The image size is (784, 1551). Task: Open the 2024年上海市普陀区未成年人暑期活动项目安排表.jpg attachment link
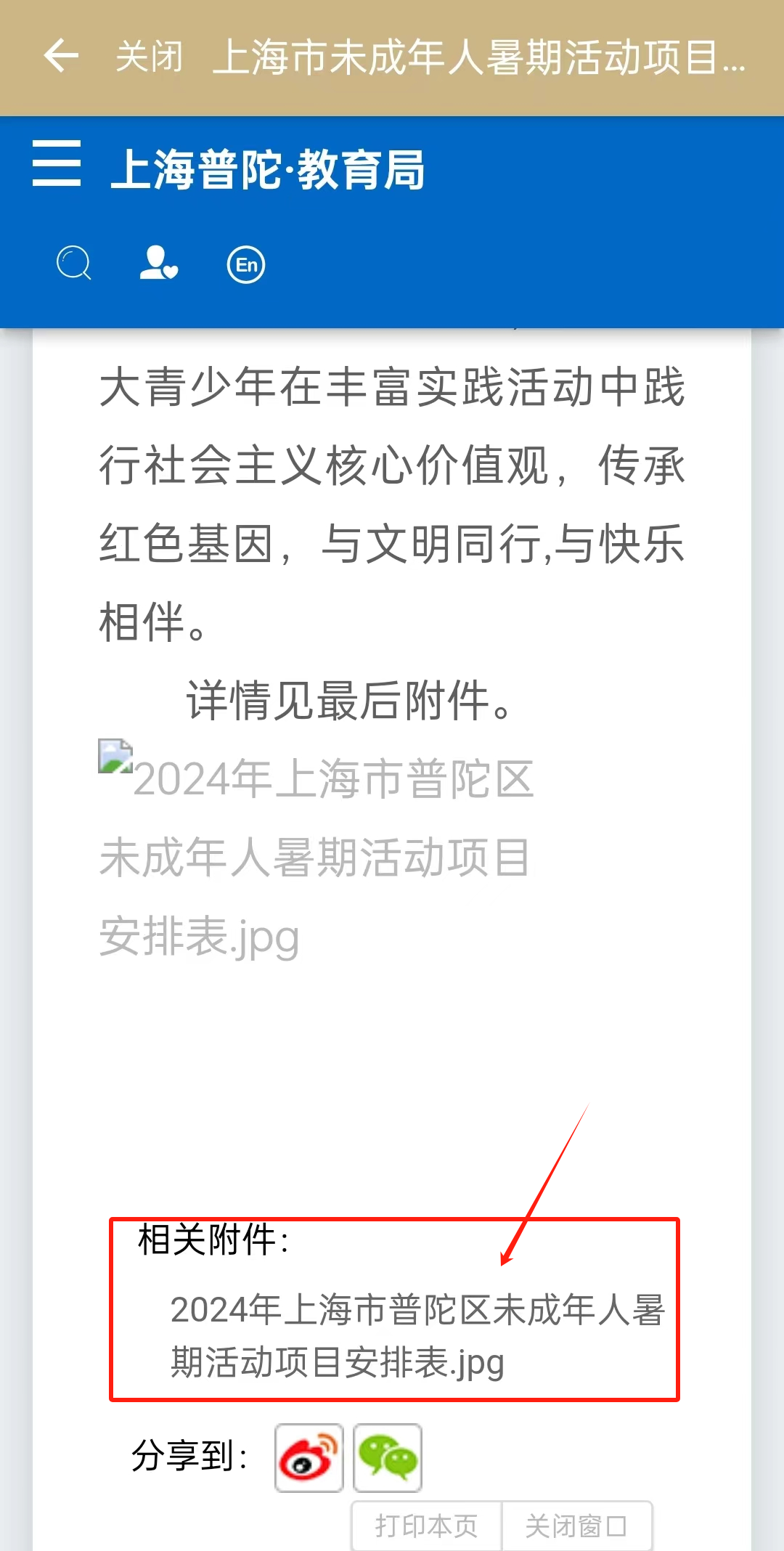[x=417, y=1336]
